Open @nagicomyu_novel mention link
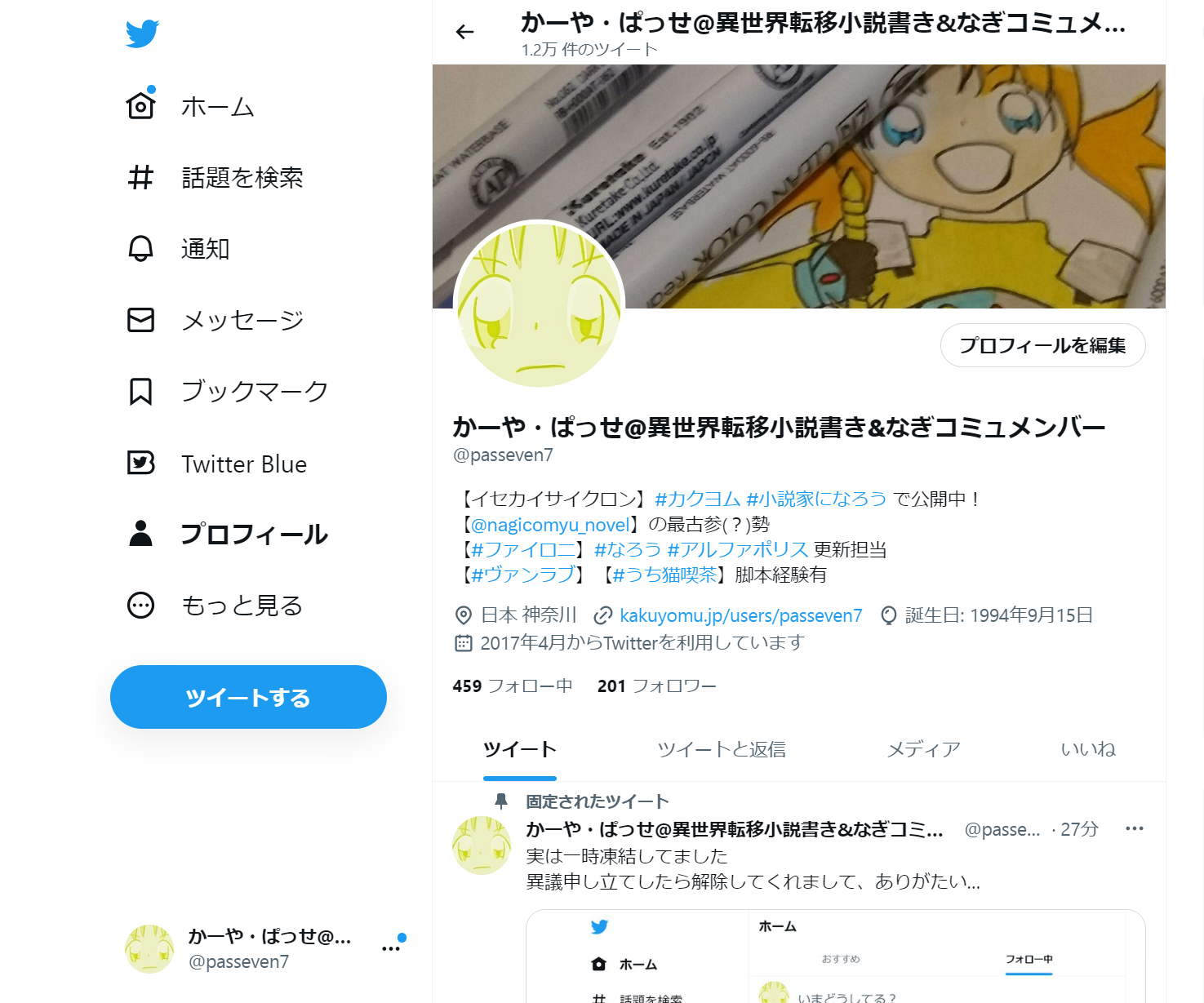Viewport: 1204px width, 1003px height. click(x=551, y=524)
